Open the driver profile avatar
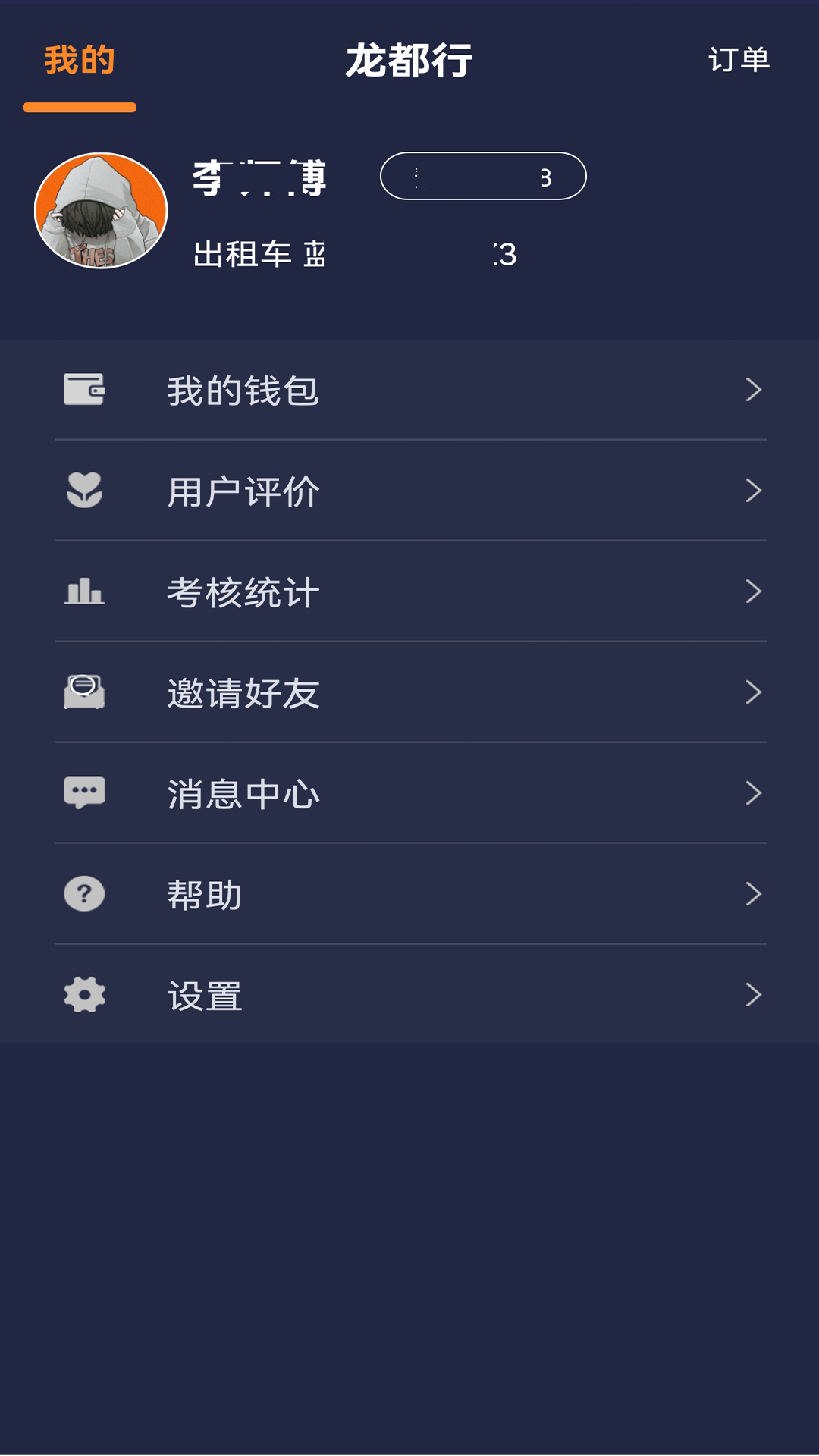 coord(101,207)
